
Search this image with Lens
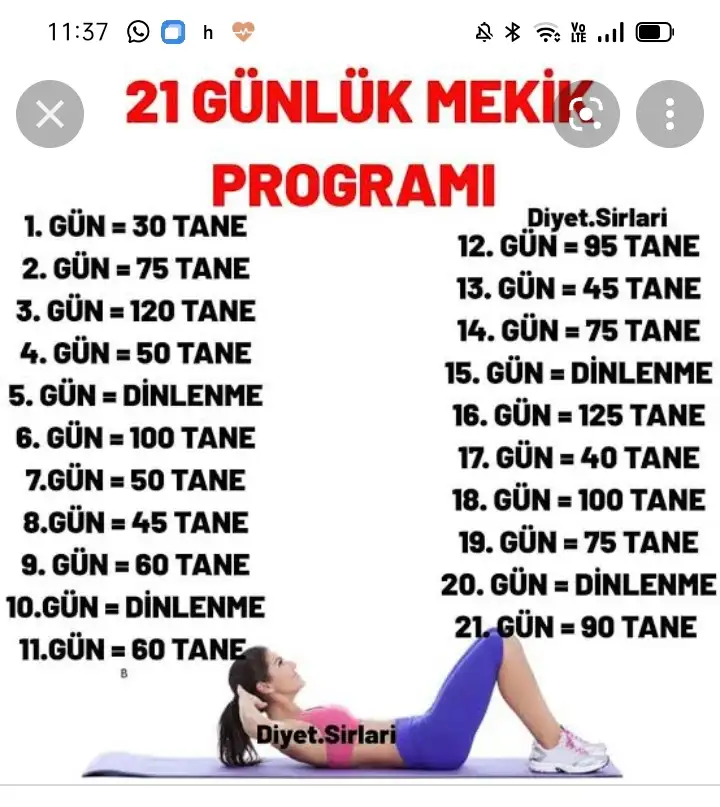[586, 114]
